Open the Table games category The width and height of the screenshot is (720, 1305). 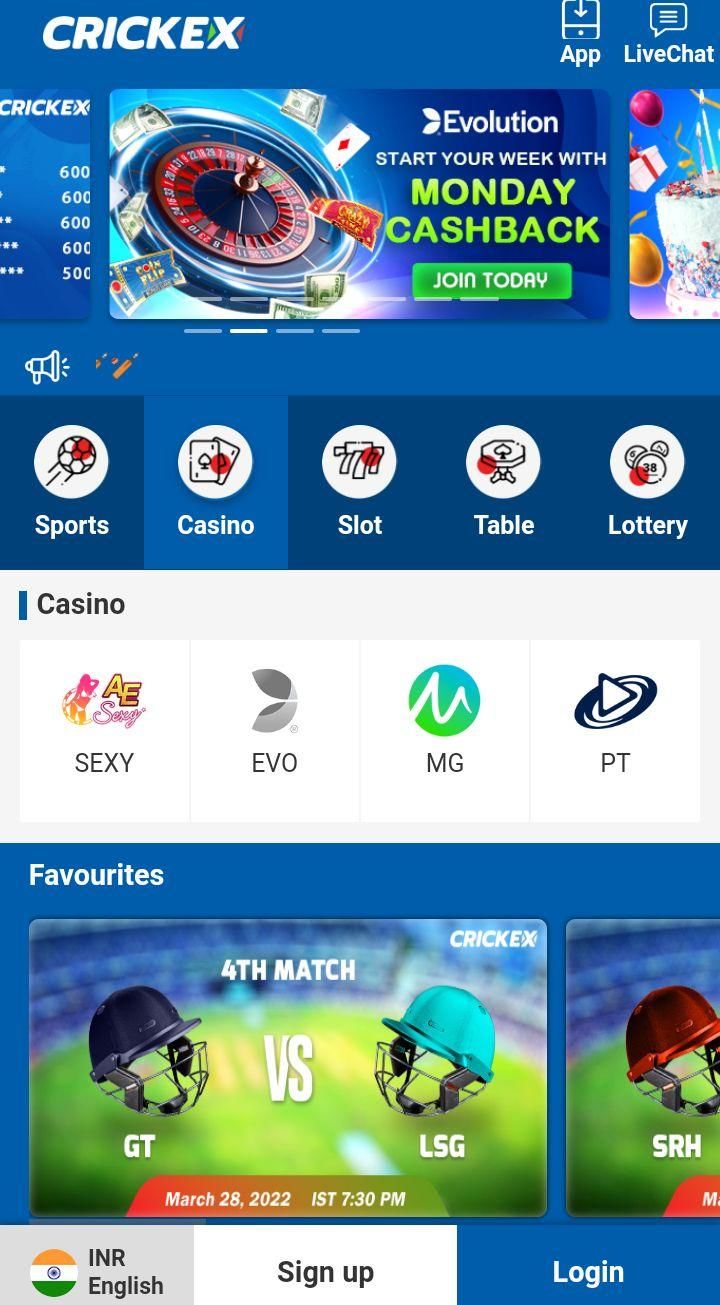(x=504, y=483)
